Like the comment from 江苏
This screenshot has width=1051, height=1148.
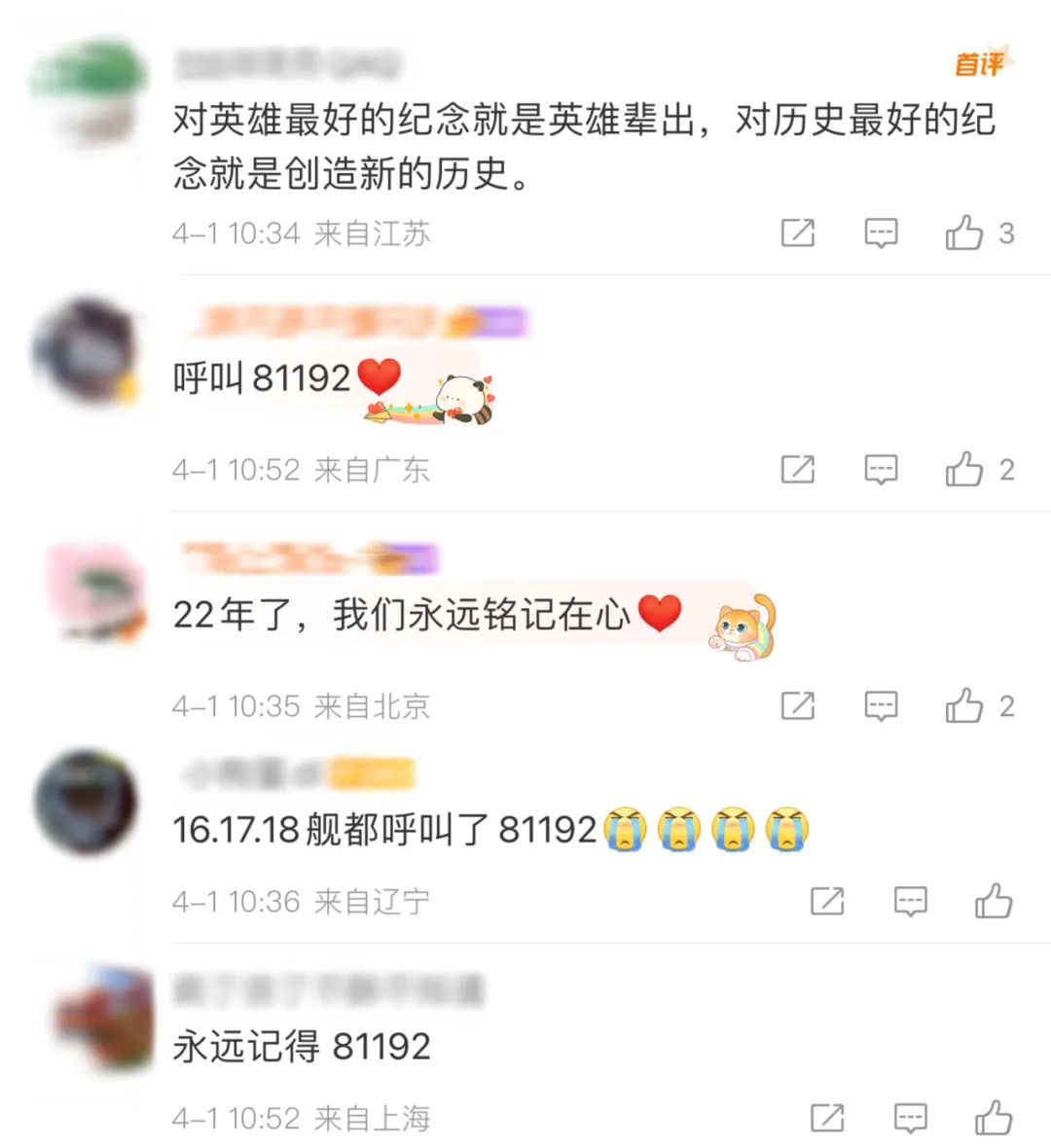pyautogui.click(x=964, y=233)
